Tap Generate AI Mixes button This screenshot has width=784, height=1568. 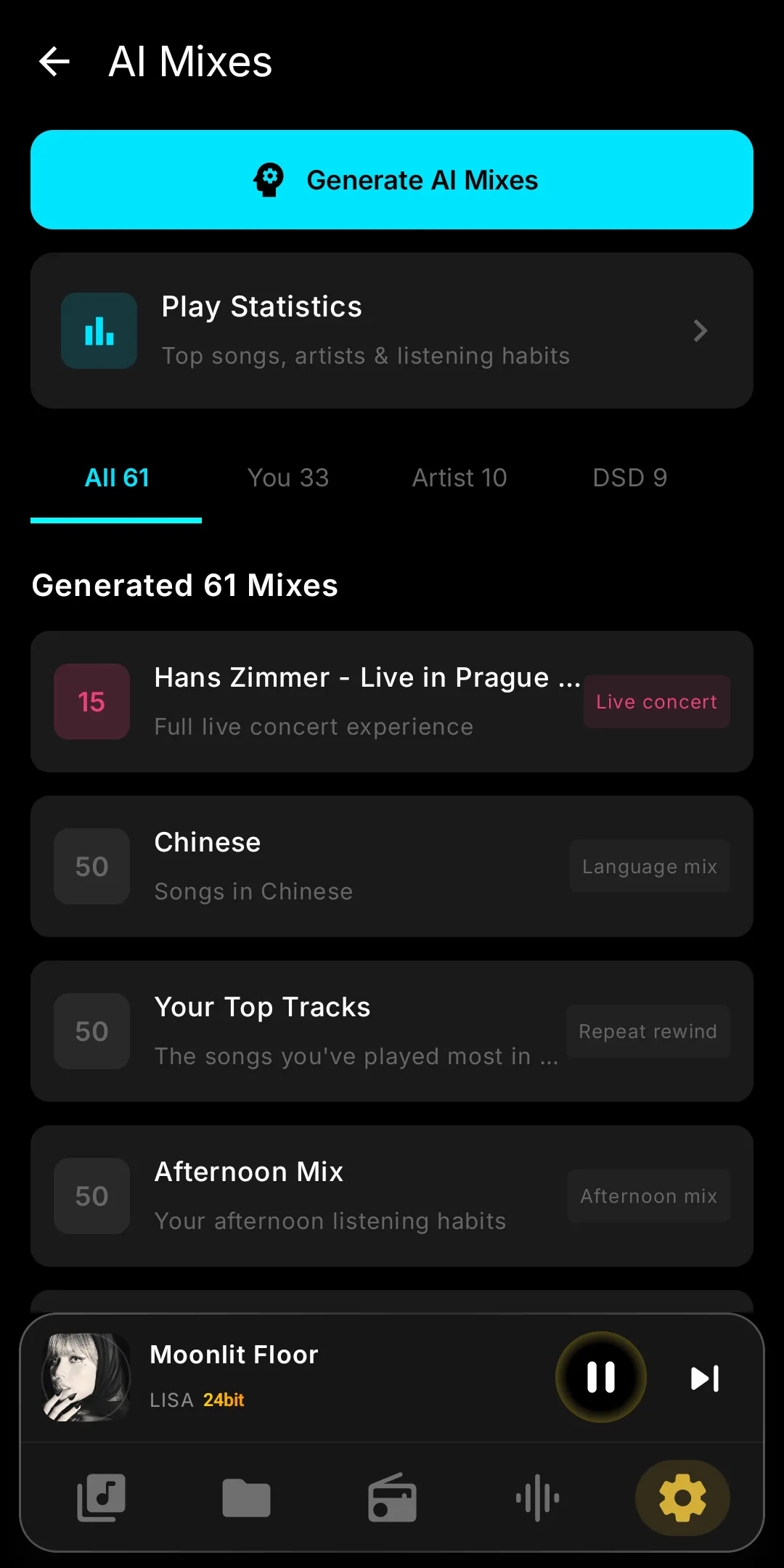point(392,180)
